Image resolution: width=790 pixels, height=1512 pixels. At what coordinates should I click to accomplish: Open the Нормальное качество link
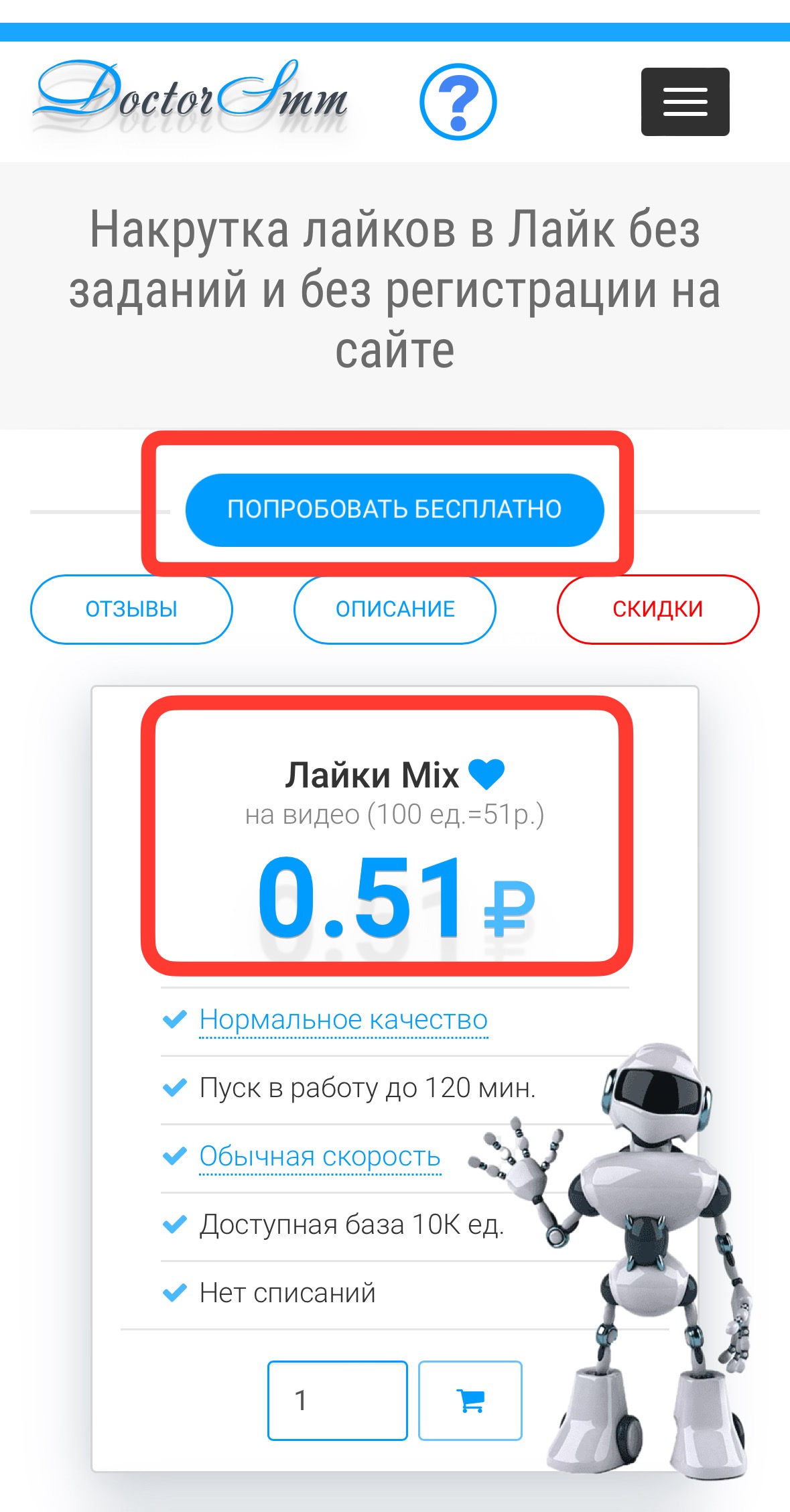(343, 1020)
